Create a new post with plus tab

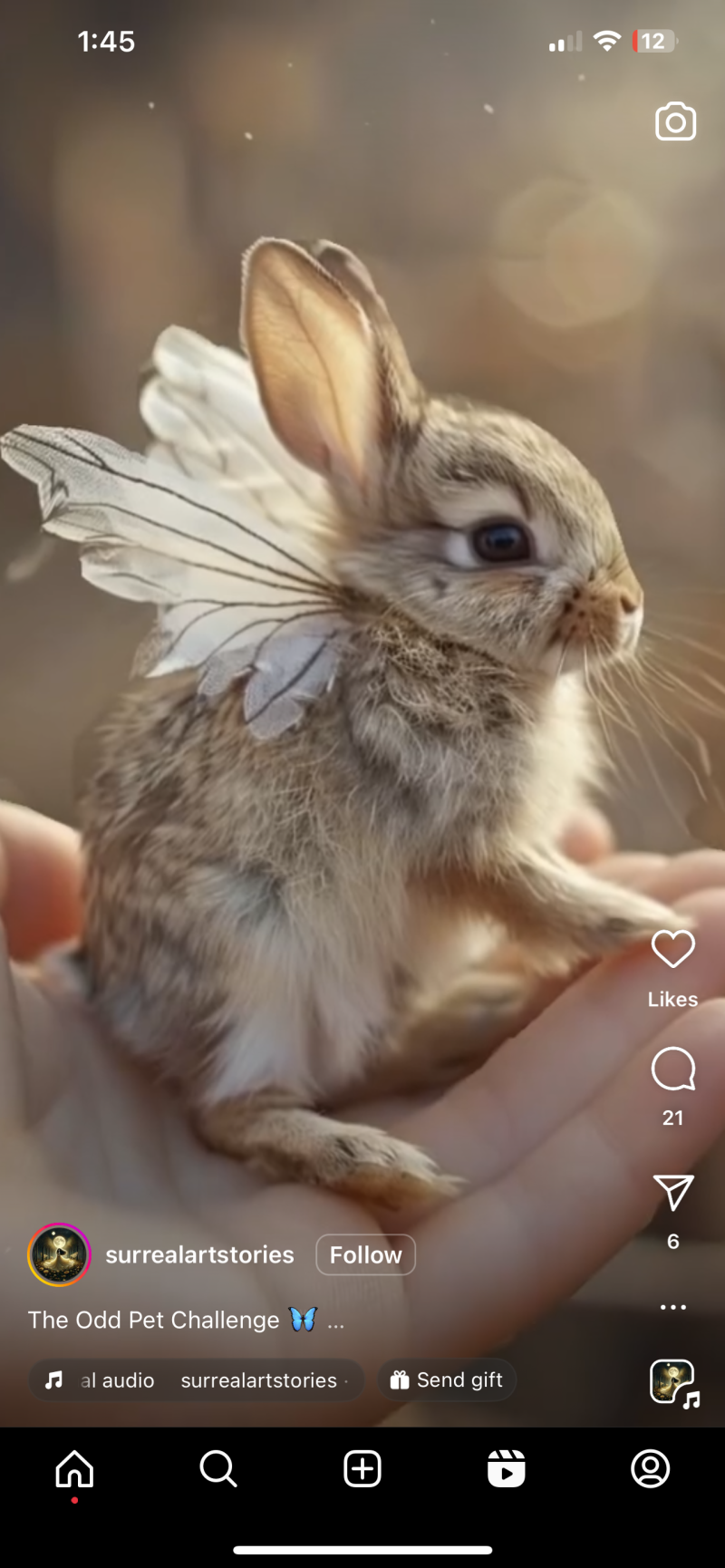(362, 1468)
